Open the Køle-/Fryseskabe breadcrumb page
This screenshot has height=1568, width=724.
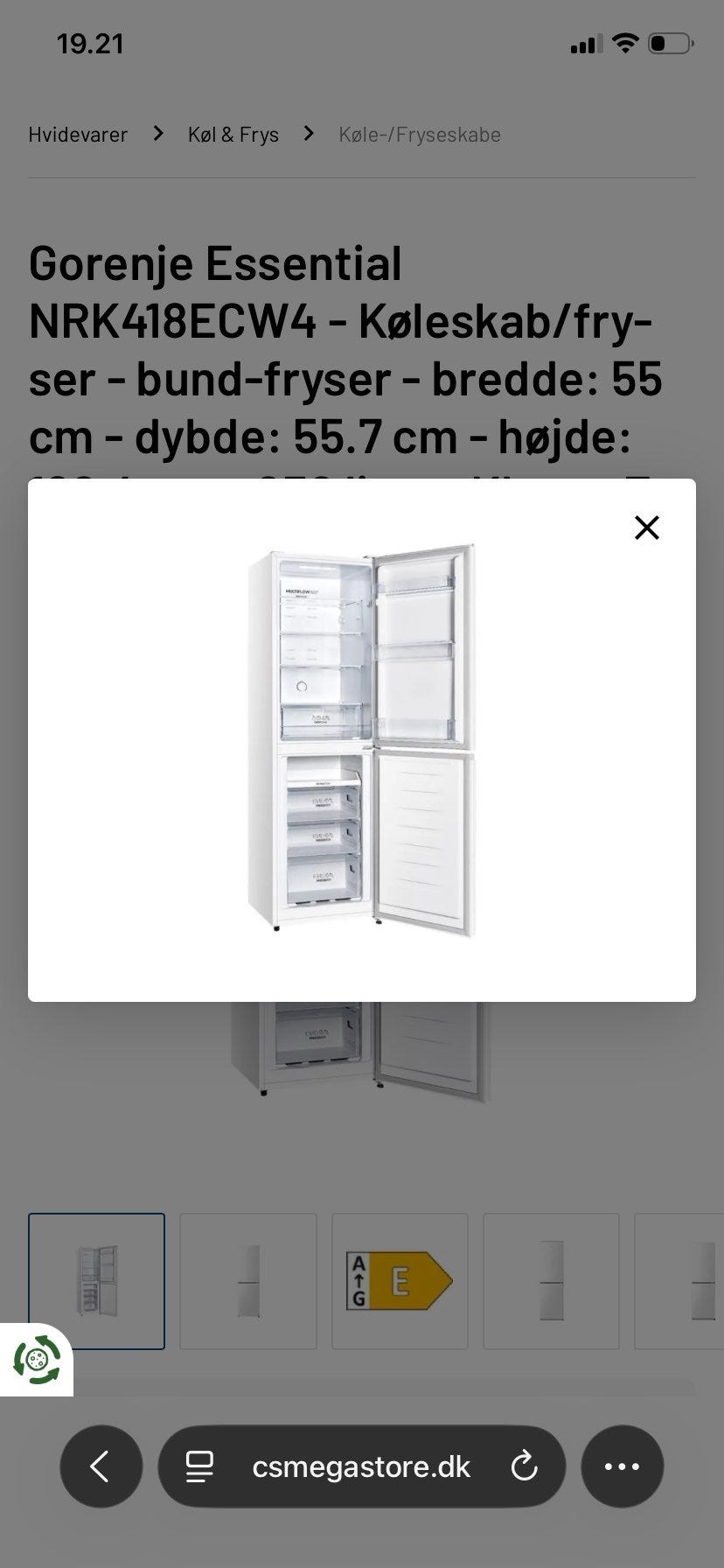pyautogui.click(x=419, y=134)
